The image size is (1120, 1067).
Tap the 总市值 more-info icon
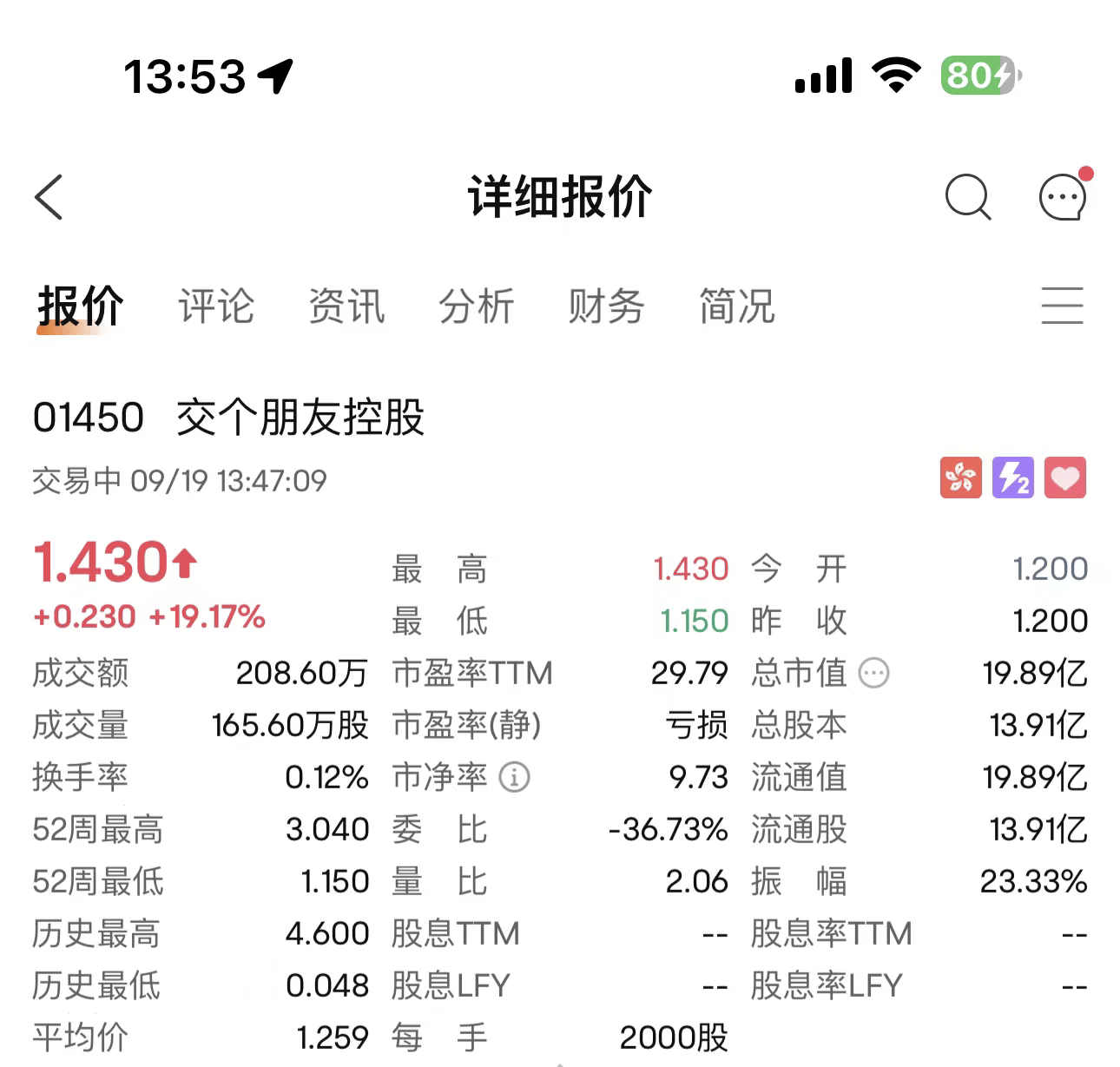(x=873, y=673)
